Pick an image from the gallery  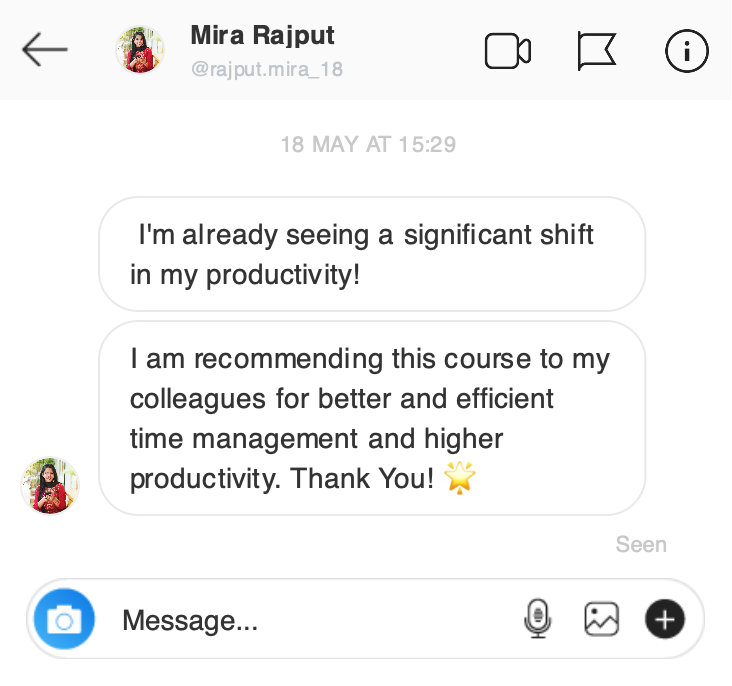pos(601,620)
